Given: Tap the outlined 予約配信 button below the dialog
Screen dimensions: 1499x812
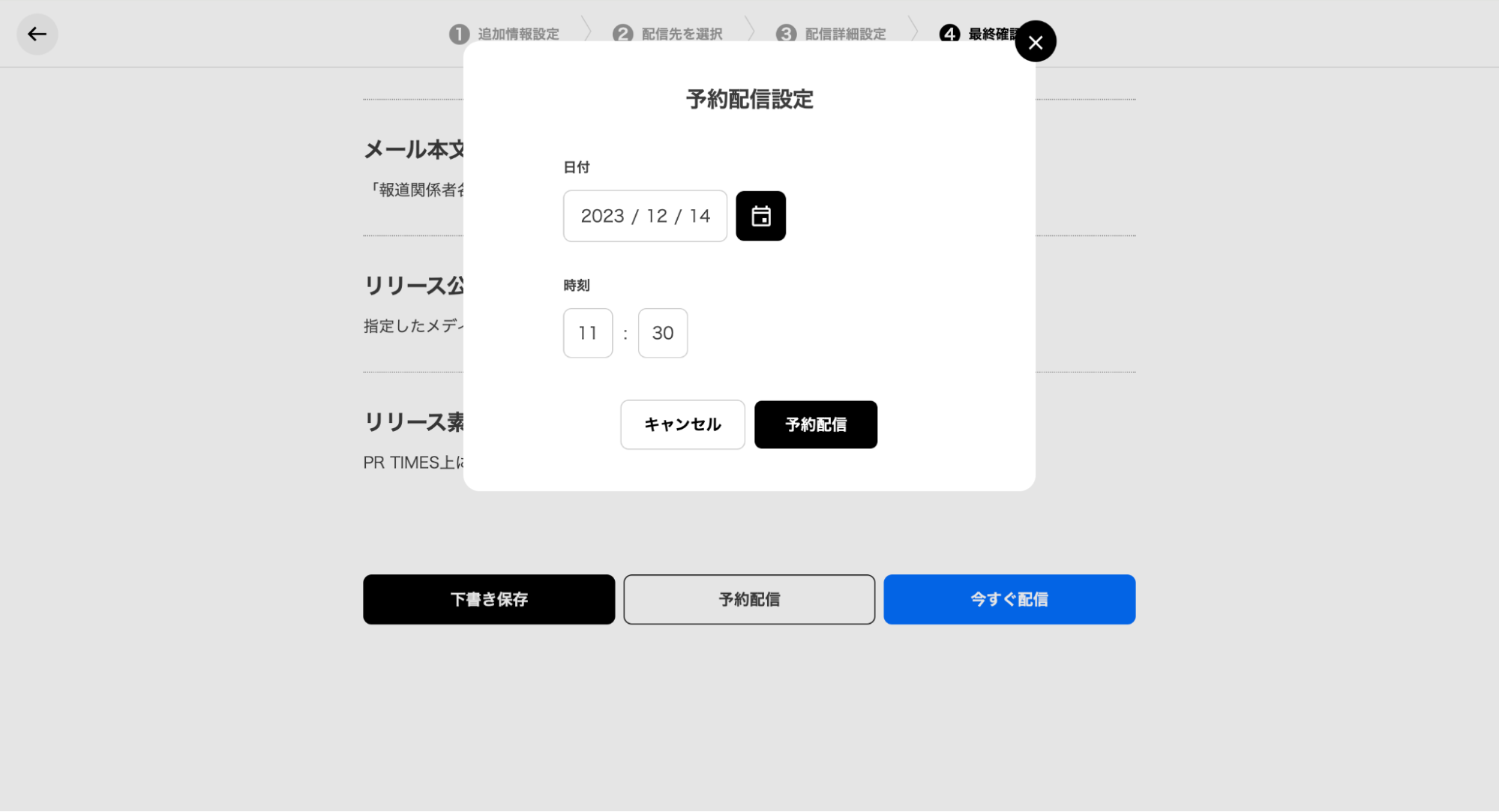Looking at the screenshot, I should click(748, 599).
